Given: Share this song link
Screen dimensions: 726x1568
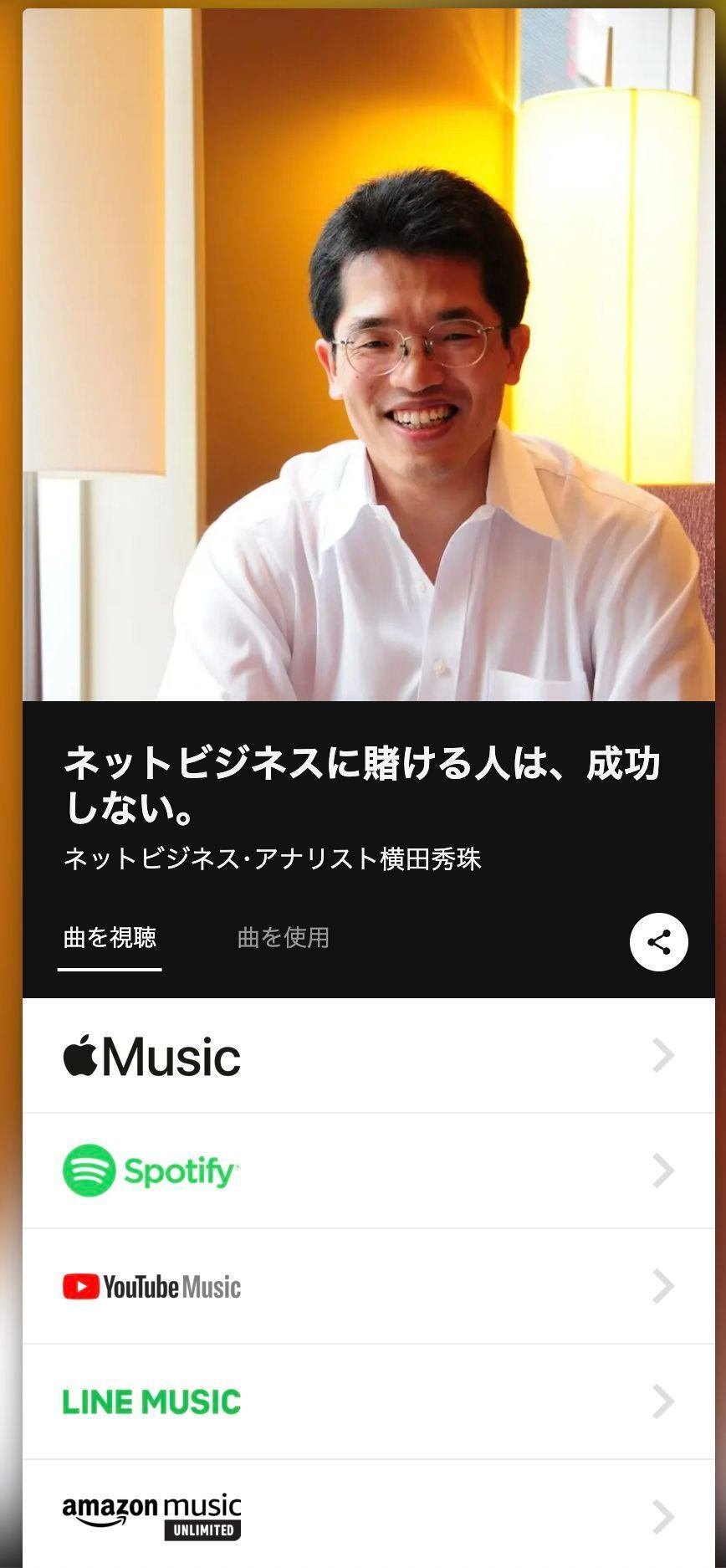Looking at the screenshot, I should pyautogui.click(x=658, y=941).
